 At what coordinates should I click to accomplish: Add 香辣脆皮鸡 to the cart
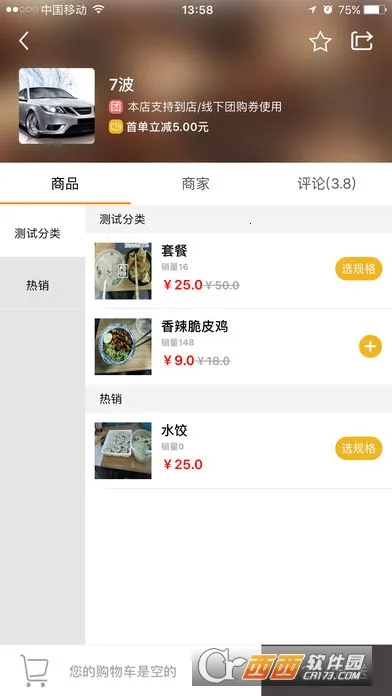[x=370, y=346]
